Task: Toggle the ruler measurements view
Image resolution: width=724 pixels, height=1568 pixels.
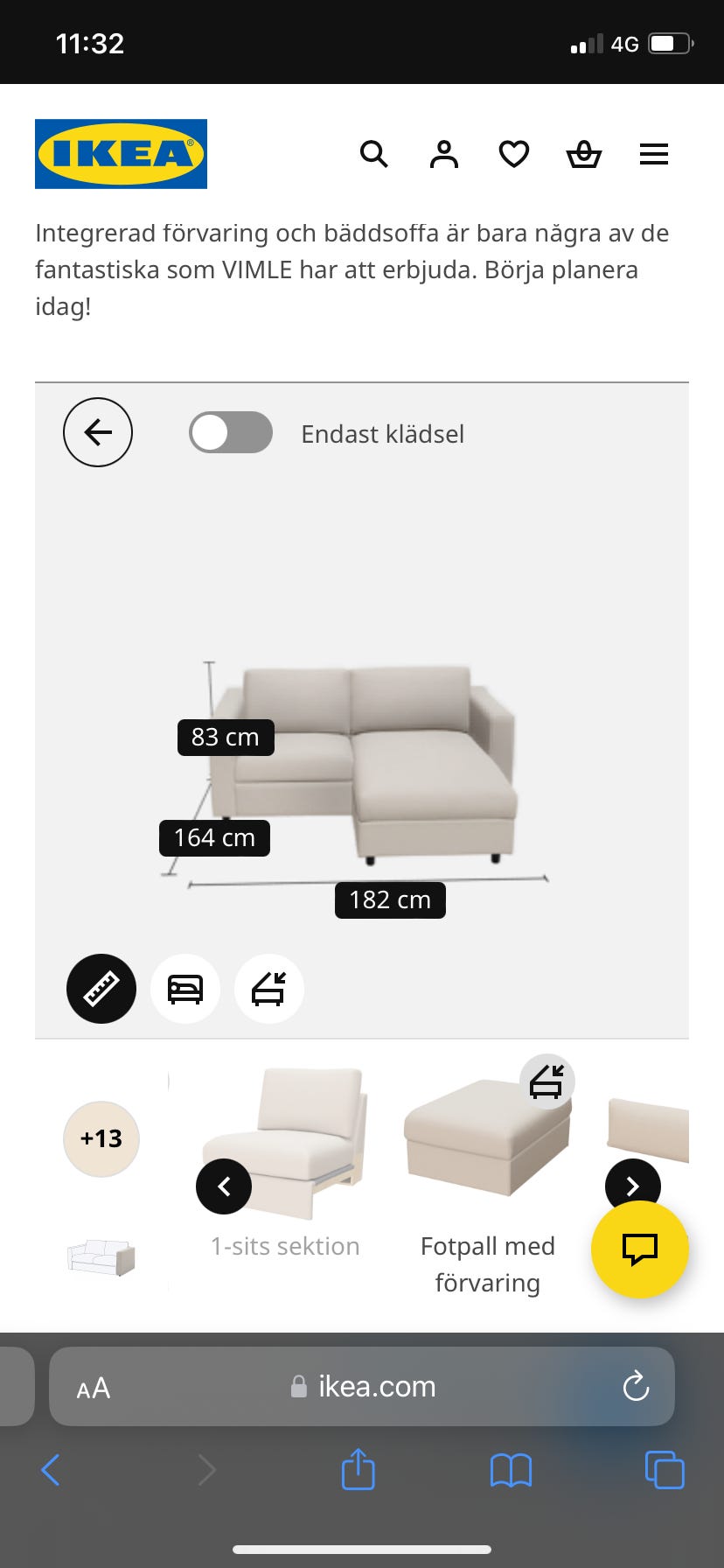Action: (101, 989)
